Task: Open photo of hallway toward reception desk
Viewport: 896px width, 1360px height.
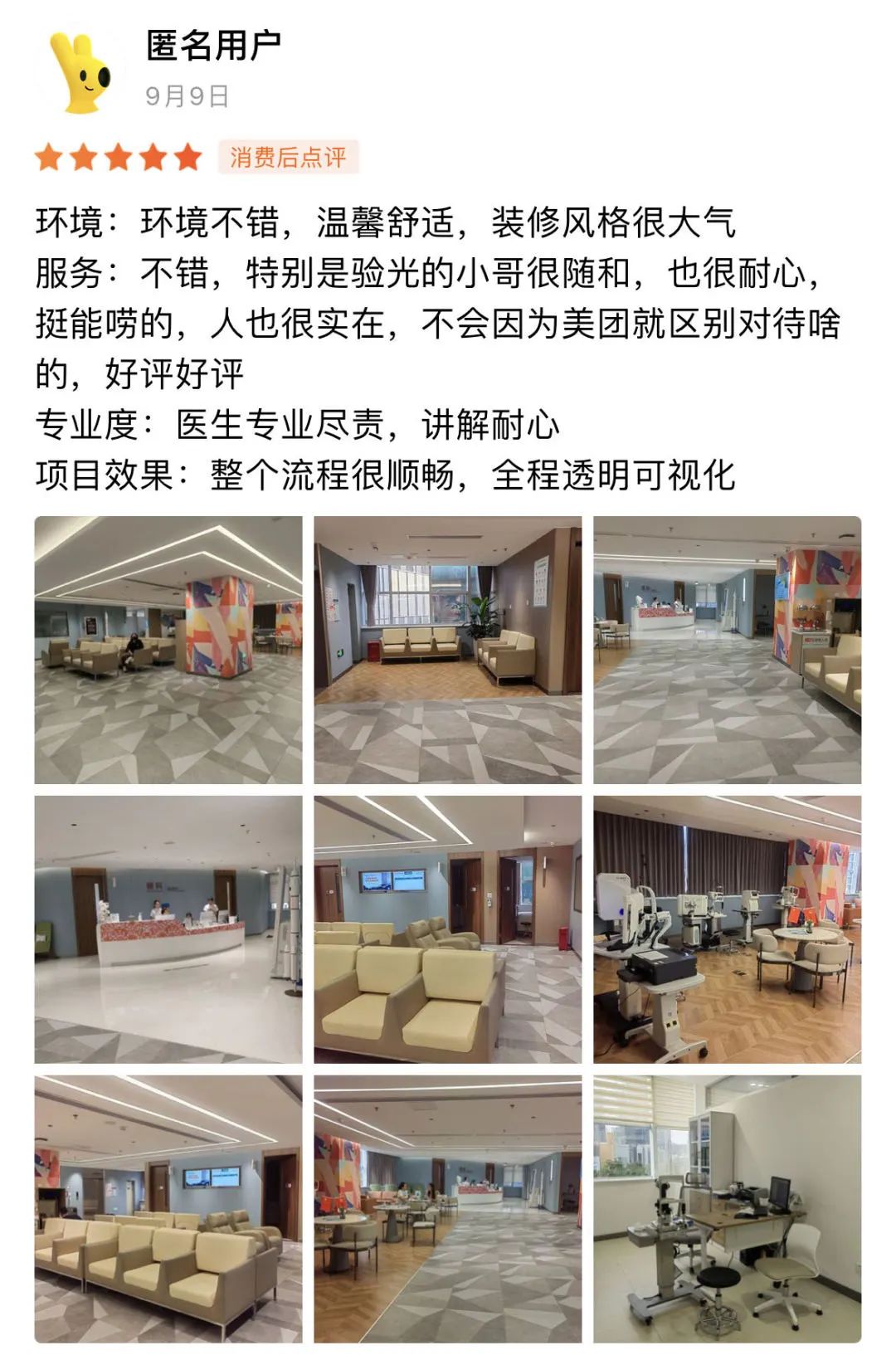Action: (727, 650)
